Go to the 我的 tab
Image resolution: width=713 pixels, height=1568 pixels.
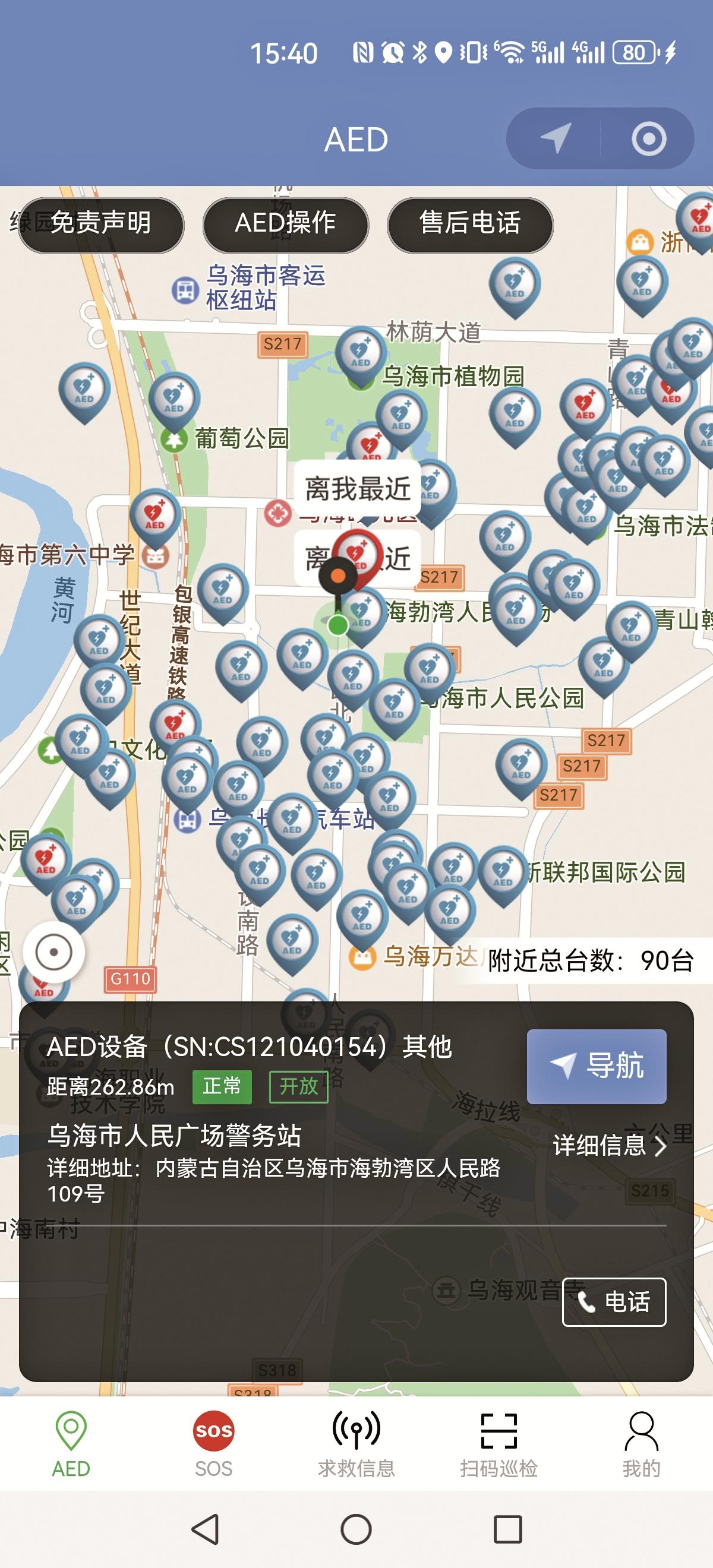coord(641,1444)
